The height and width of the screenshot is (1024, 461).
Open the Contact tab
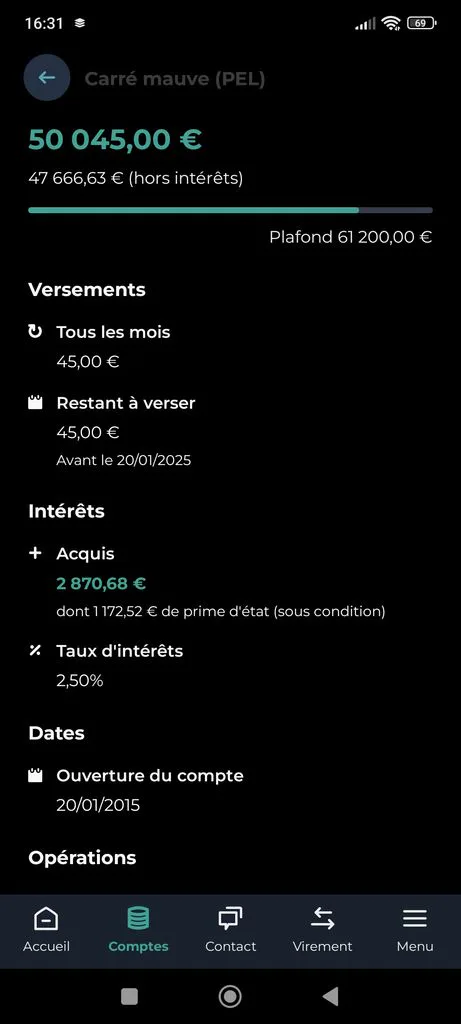pos(230,930)
